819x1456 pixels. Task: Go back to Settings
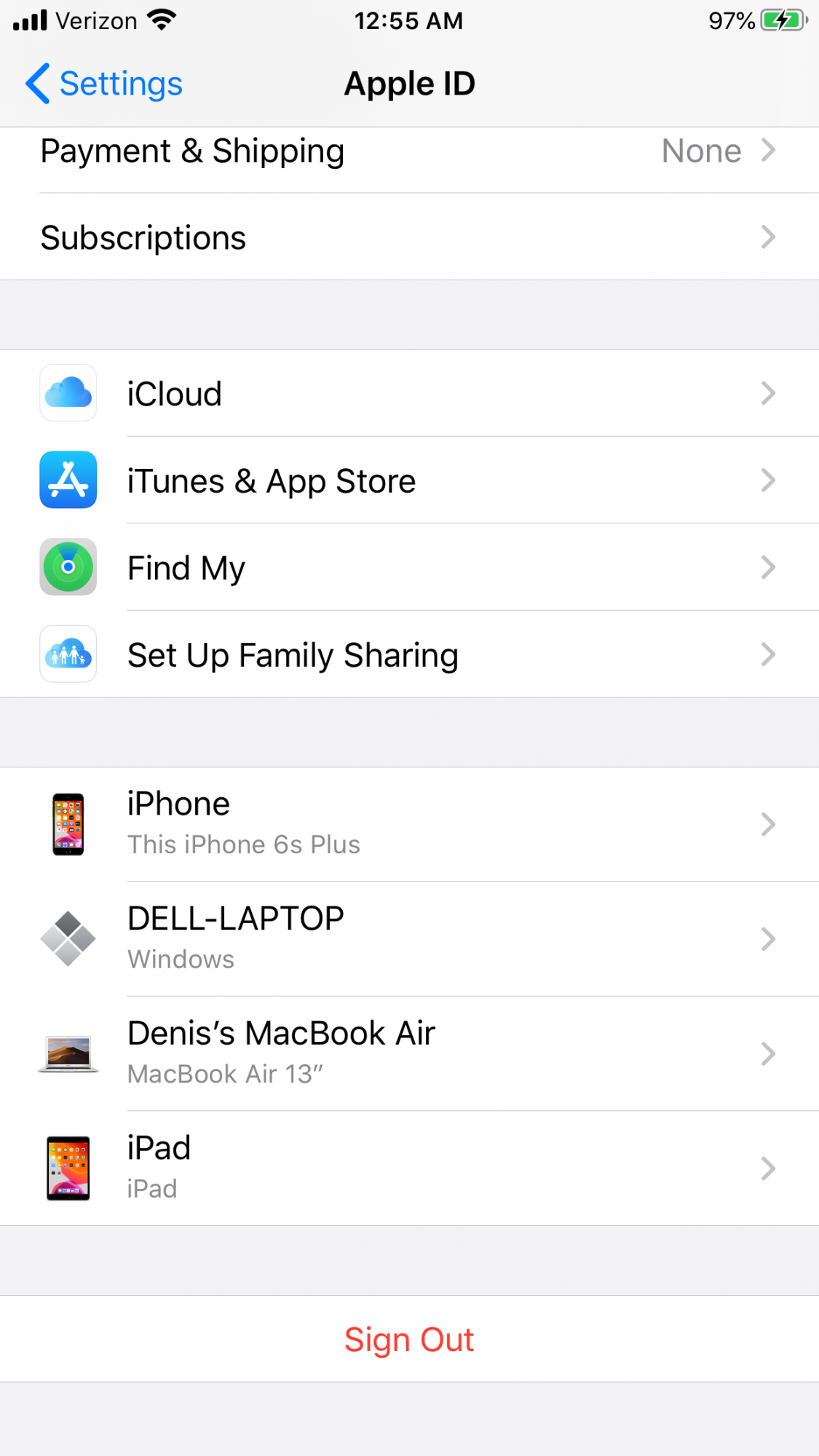[x=104, y=84]
